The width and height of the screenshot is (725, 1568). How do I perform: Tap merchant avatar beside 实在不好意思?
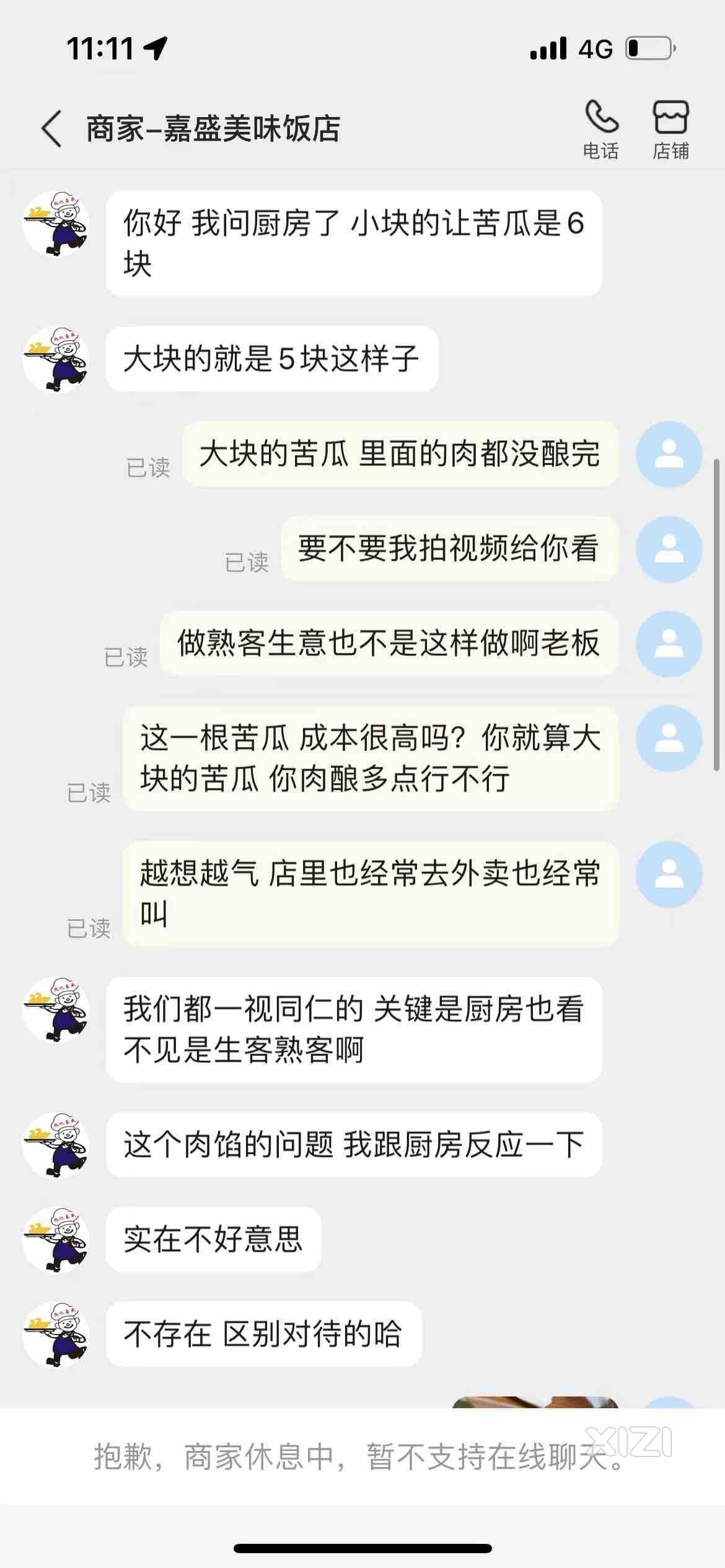click(56, 1239)
